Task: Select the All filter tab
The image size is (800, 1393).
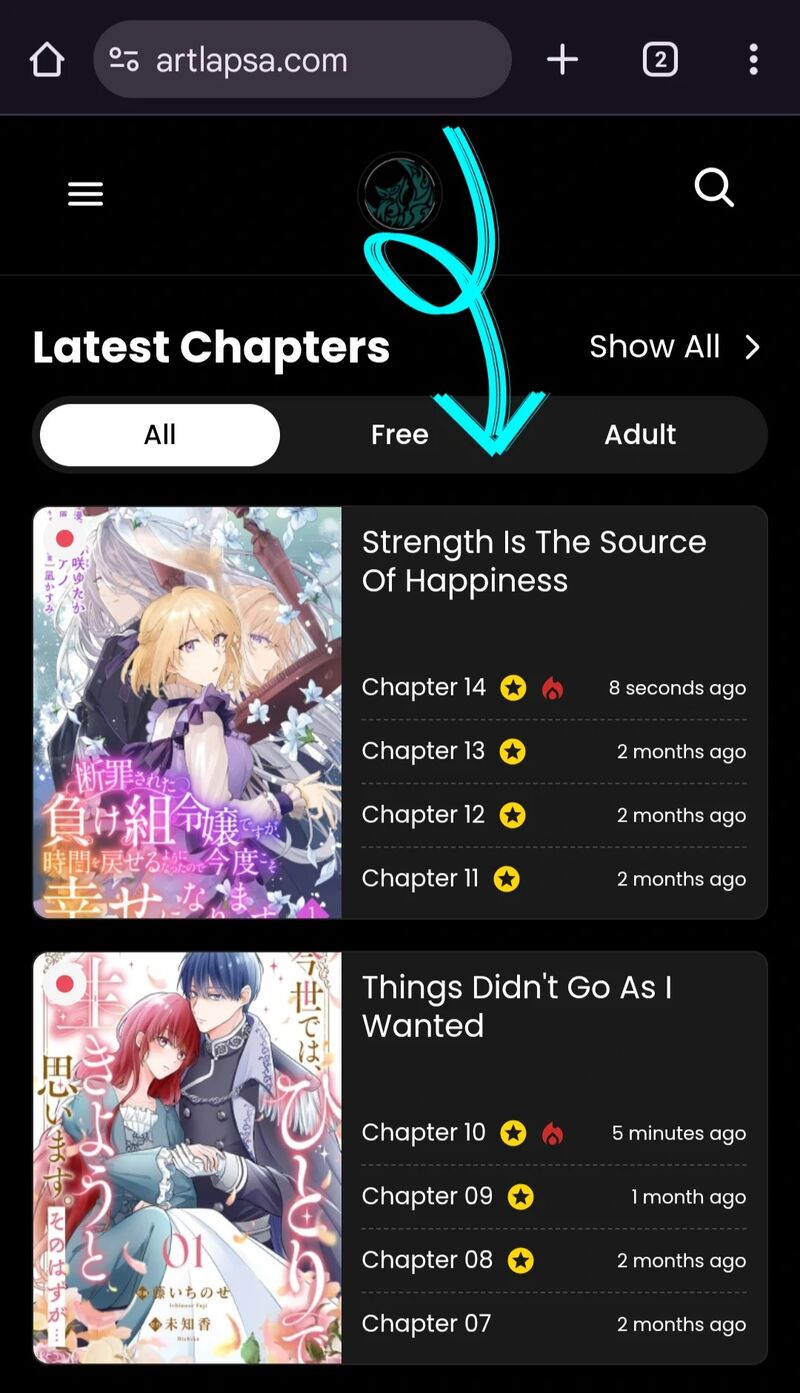Action: point(160,435)
